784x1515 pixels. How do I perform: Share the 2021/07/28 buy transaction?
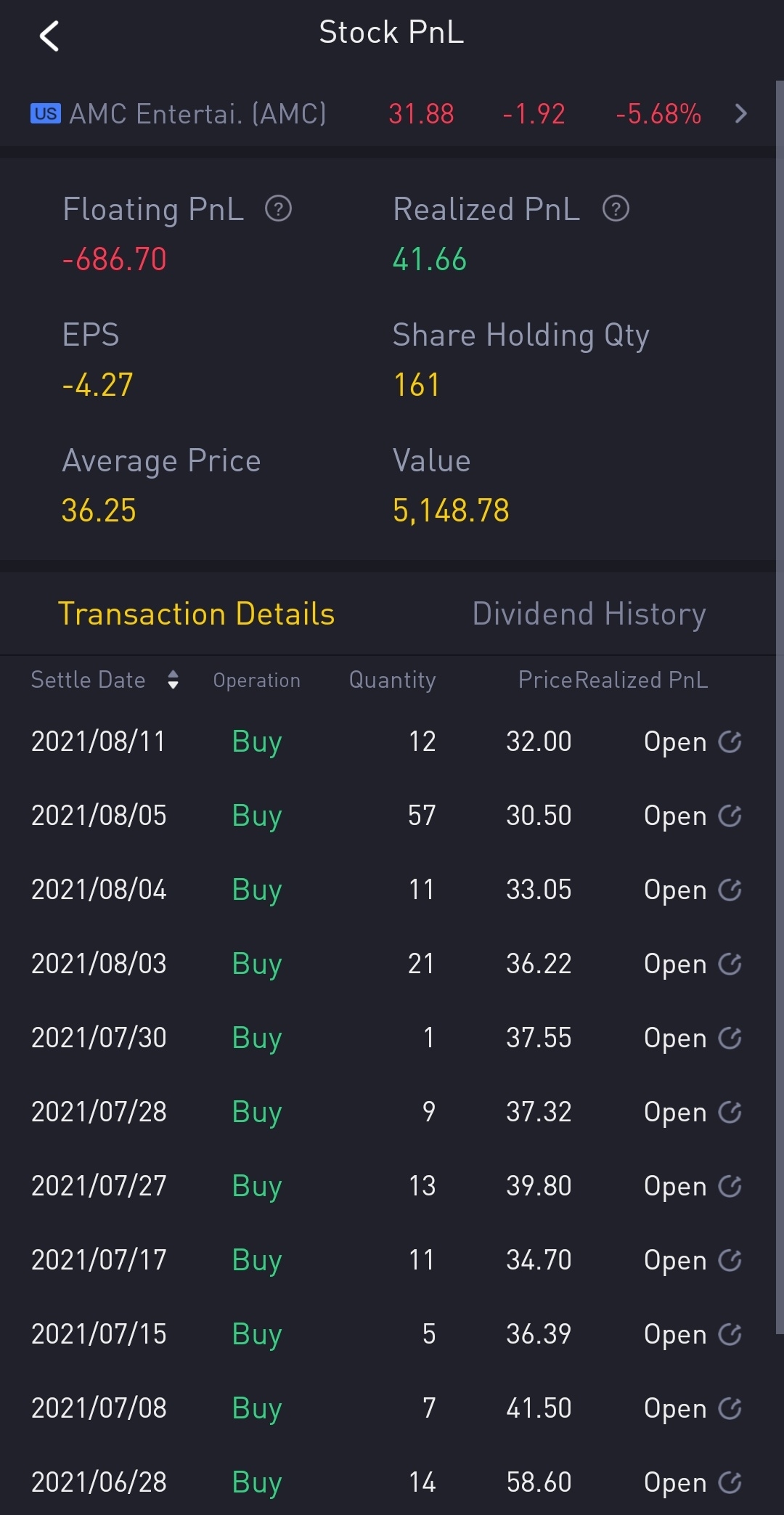[x=730, y=1112]
